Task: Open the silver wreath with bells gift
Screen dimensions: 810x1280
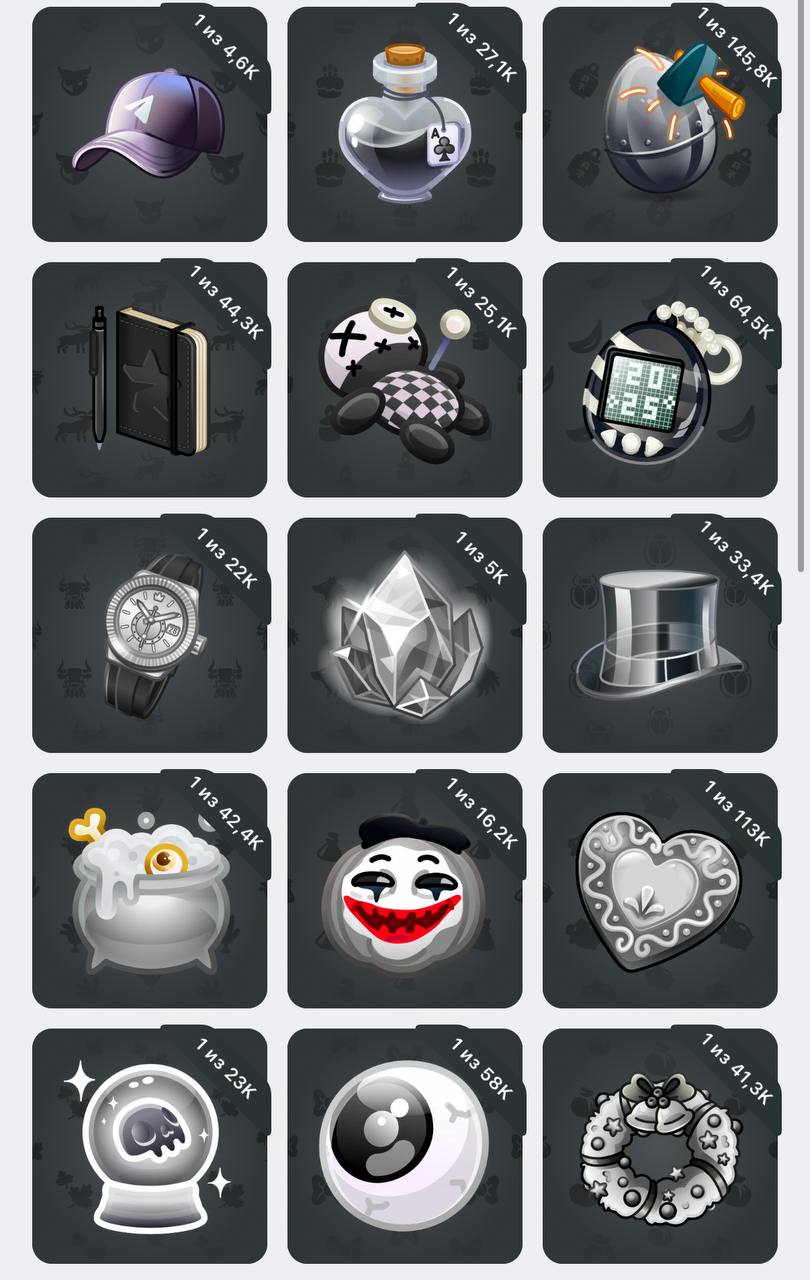Action: point(660,1146)
